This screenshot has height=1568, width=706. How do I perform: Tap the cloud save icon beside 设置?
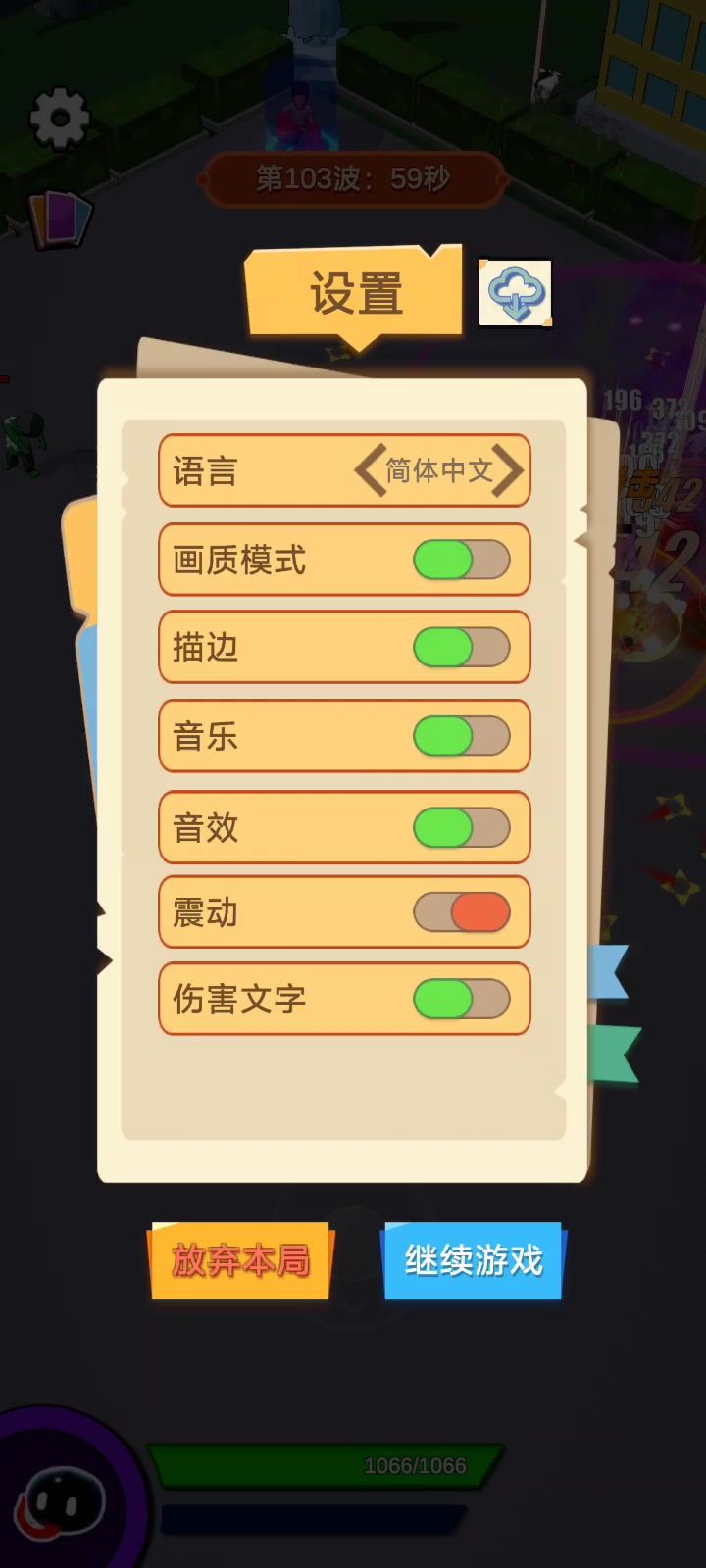(515, 292)
